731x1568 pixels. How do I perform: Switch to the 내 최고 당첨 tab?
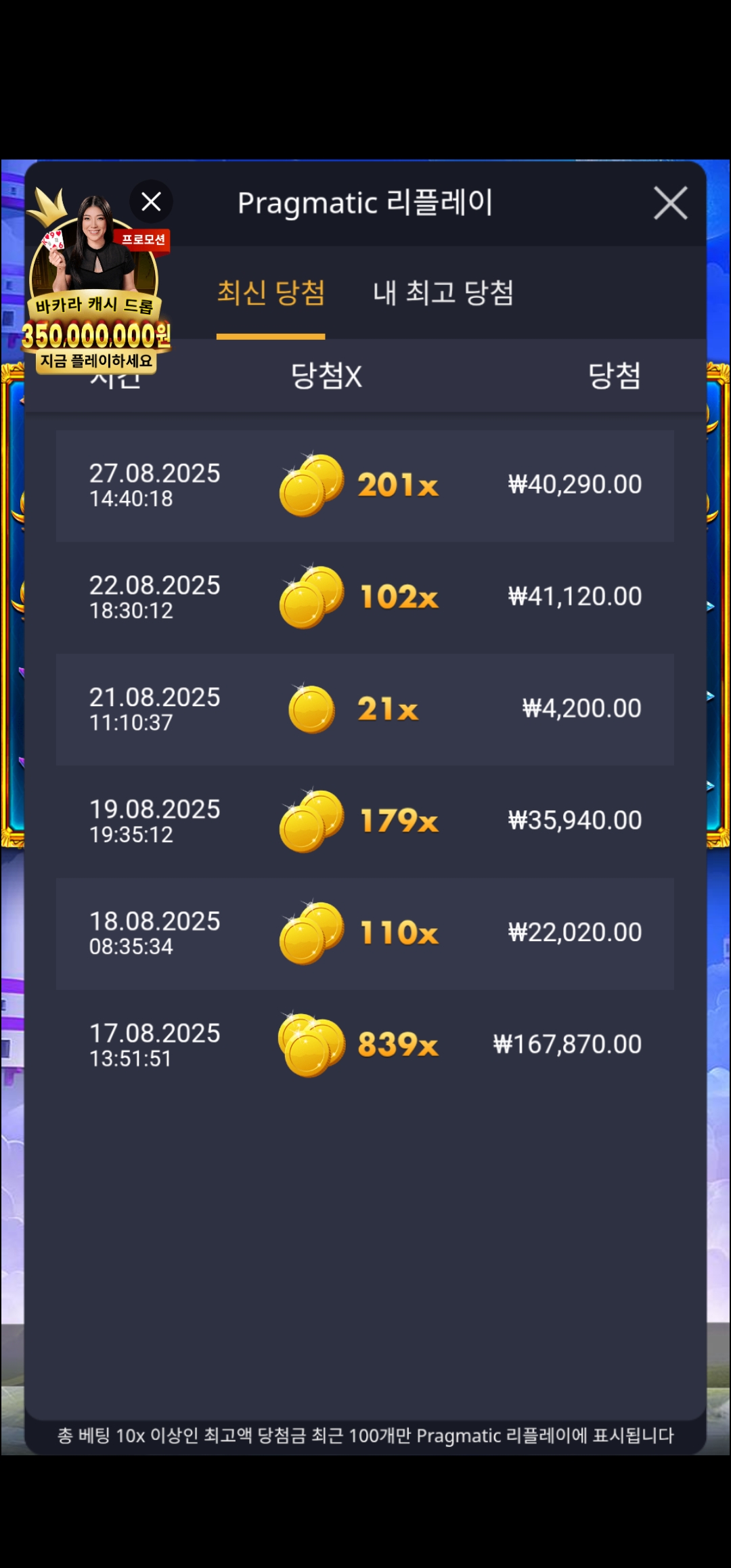click(x=443, y=293)
